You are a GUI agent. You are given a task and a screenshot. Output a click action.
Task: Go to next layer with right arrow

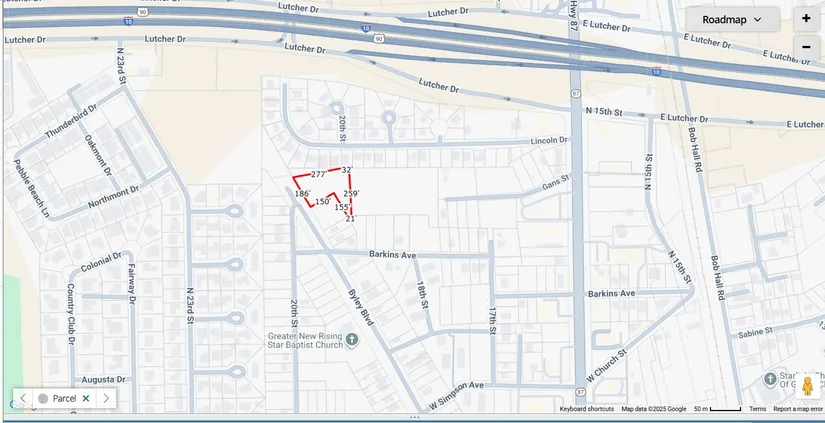click(x=106, y=398)
